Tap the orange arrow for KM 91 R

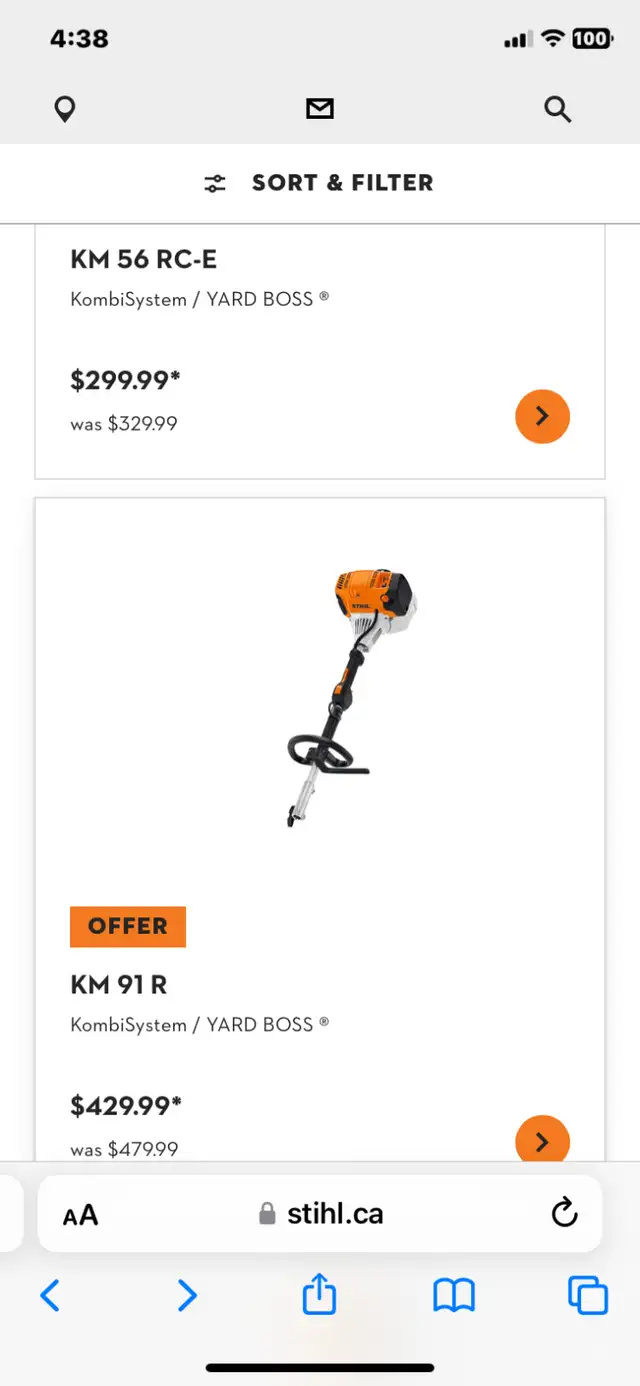(x=542, y=1141)
